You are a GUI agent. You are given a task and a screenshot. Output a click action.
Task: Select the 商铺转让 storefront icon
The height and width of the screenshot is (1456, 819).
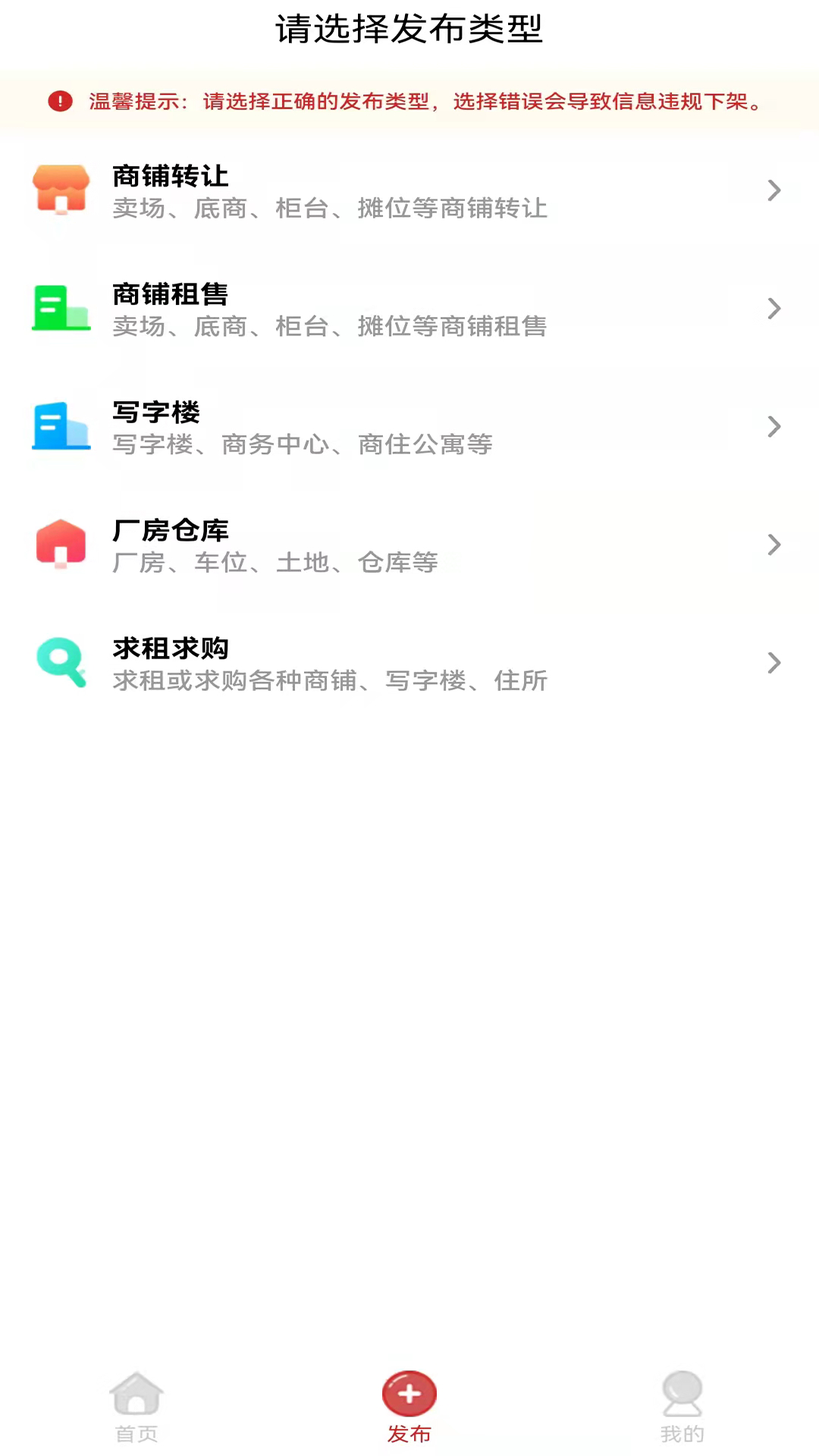61,190
